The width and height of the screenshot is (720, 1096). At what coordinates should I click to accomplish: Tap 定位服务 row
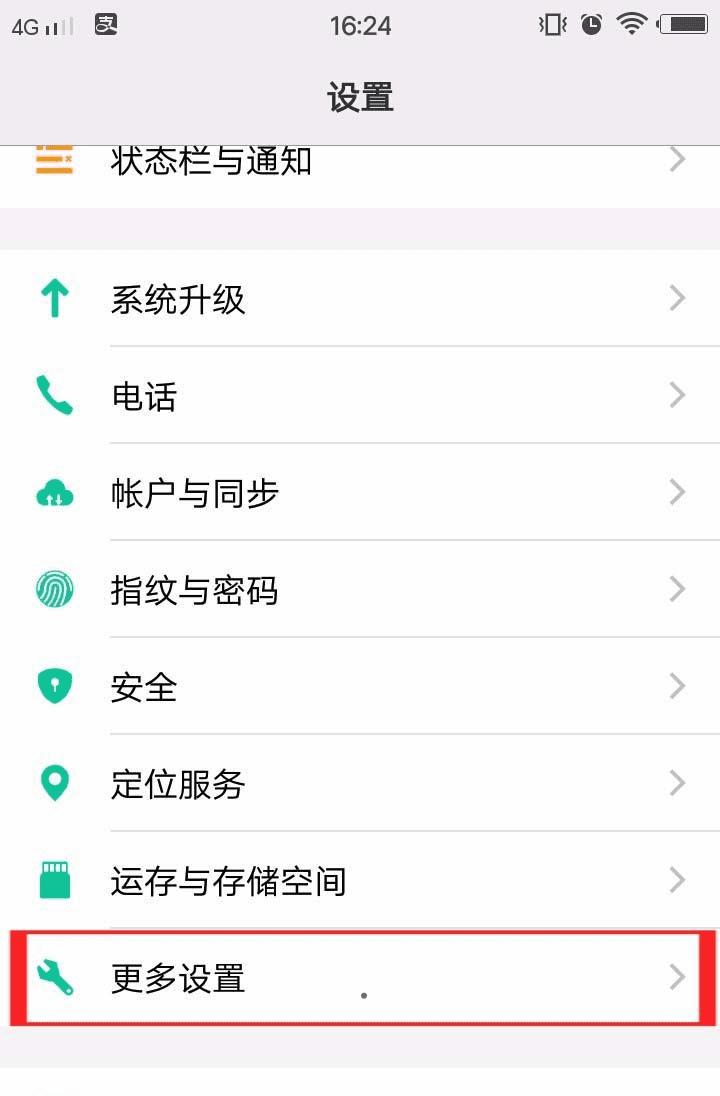pos(360,783)
